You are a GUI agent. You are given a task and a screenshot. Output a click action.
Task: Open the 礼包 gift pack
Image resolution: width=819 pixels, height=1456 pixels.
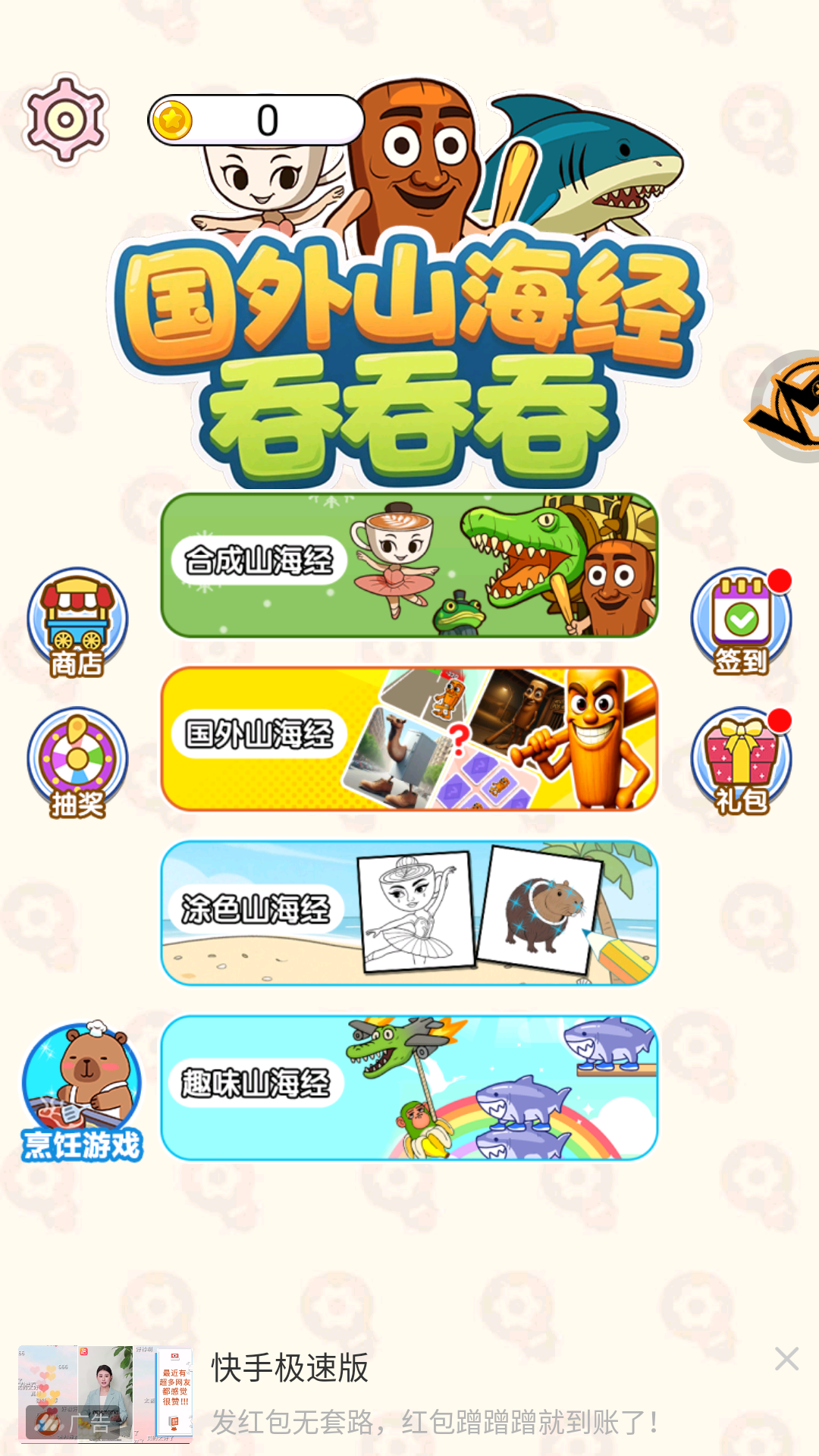click(x=740, y=758)
